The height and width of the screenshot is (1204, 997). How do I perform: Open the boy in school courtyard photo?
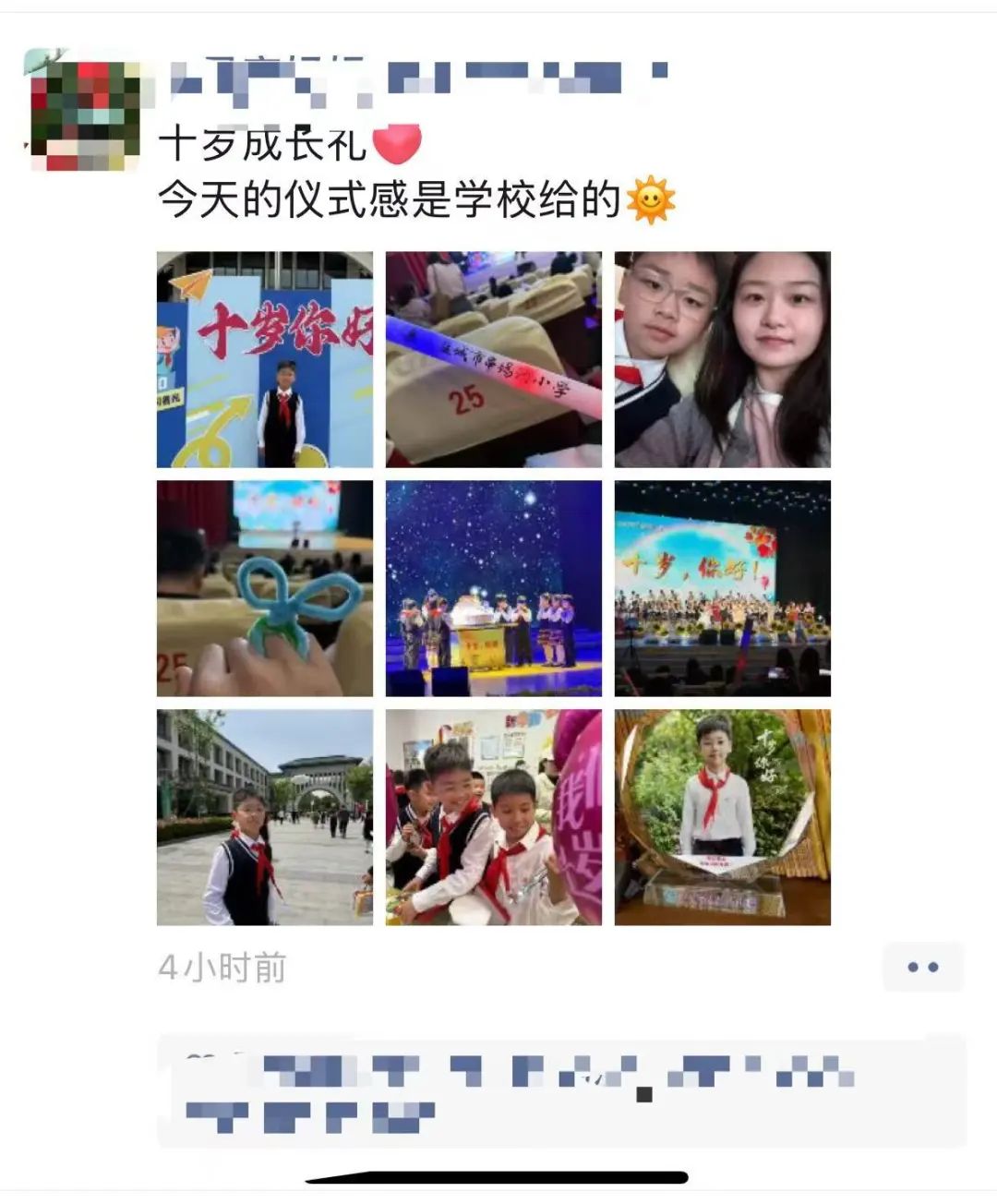265,817
